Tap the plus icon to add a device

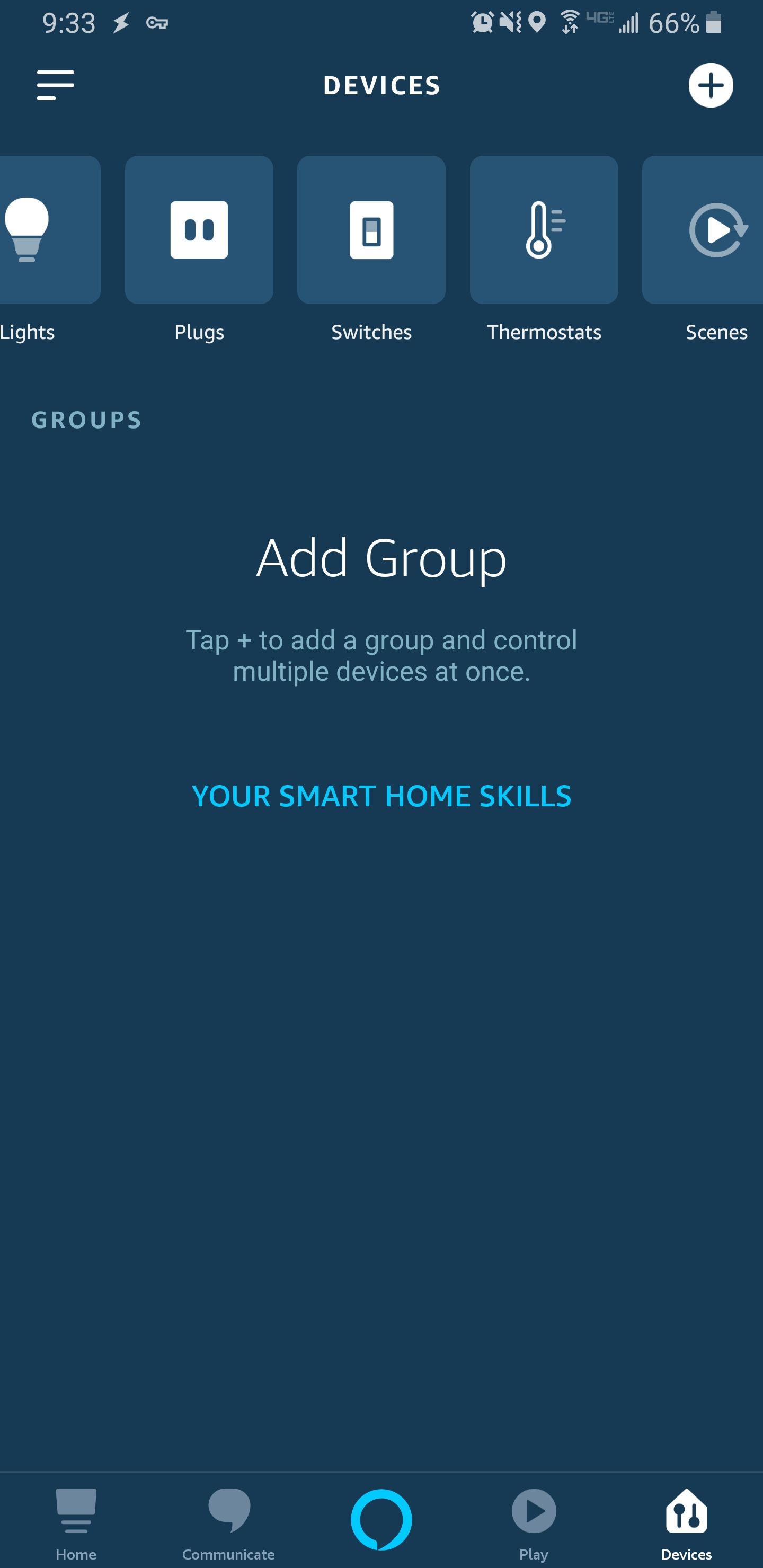click(711, 85)
